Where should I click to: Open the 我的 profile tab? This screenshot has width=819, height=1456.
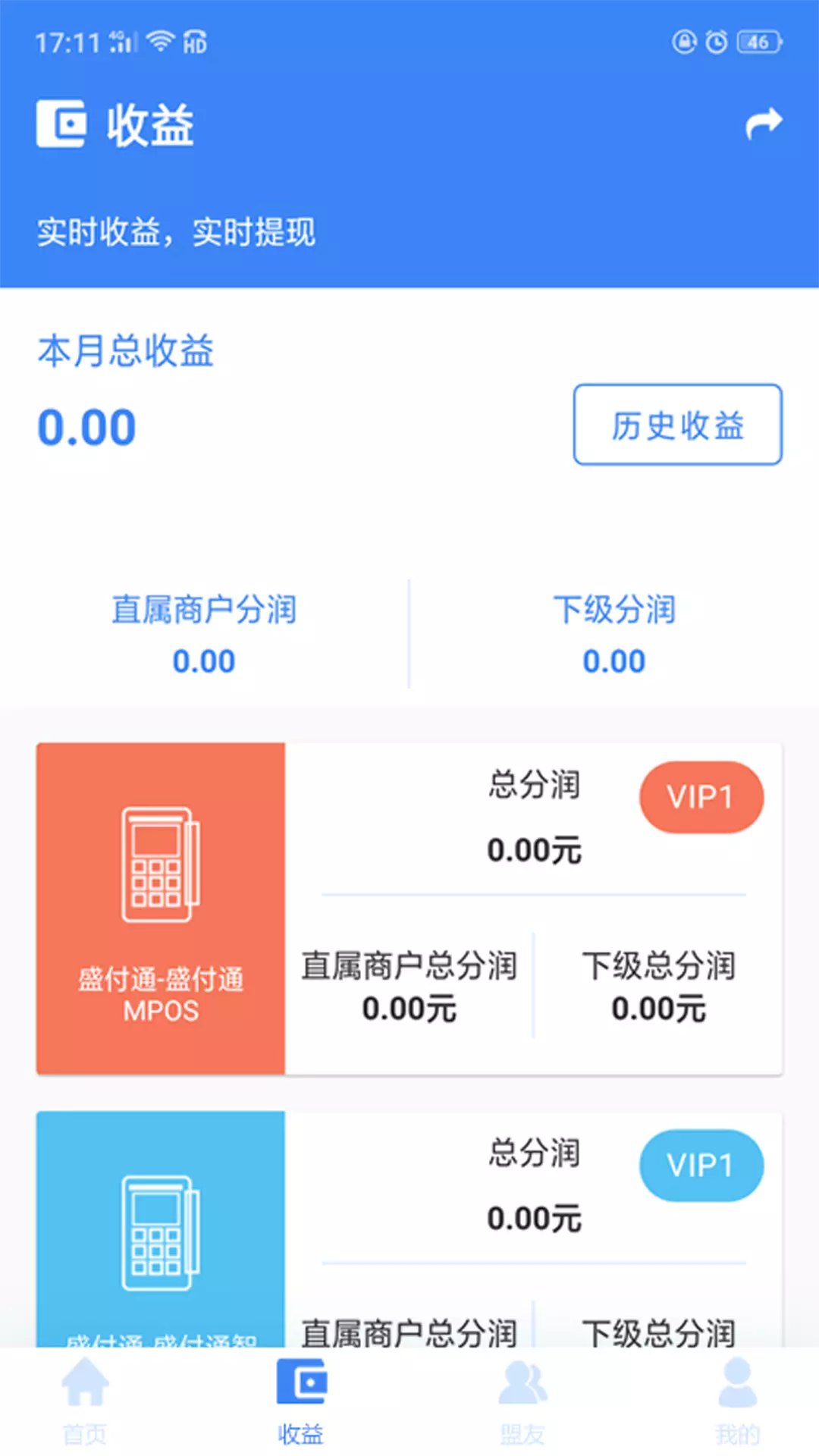[737, 1401]
